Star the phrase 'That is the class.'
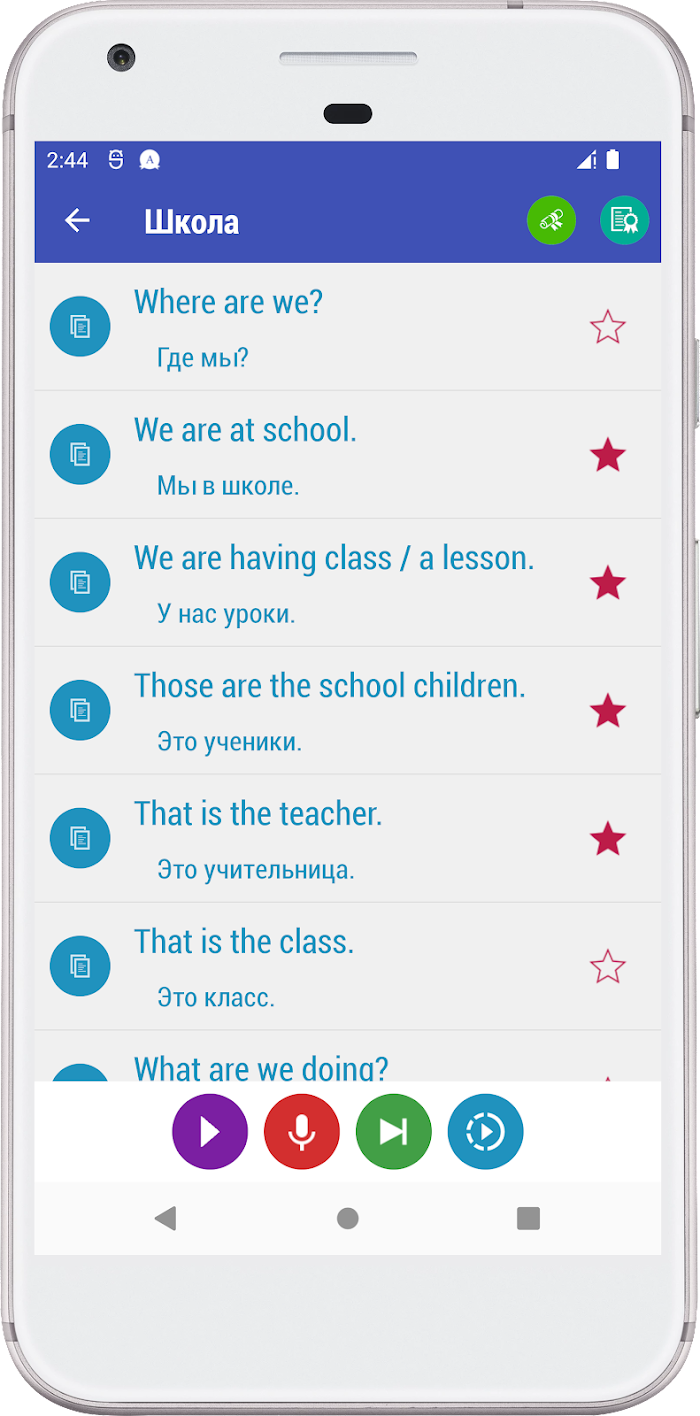Viewport: 700px width, 1416px height. [x=607, y=967]
